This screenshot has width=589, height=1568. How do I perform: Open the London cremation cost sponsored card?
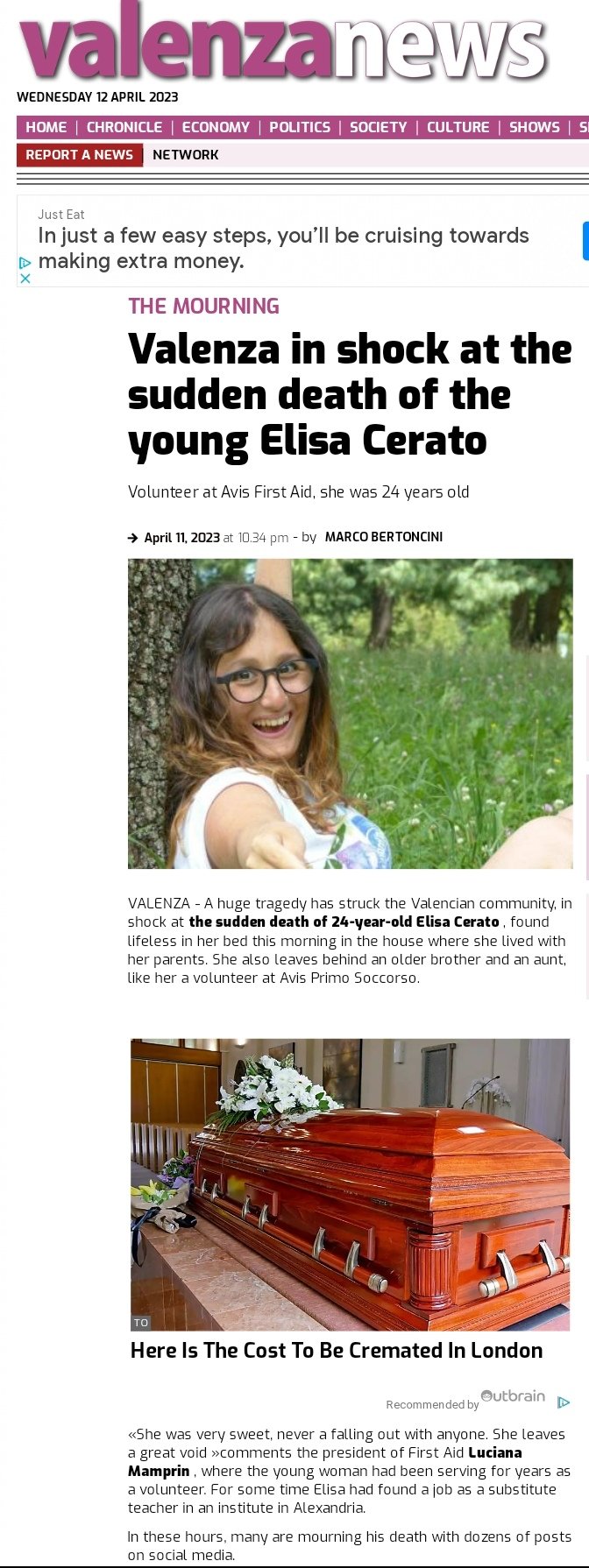[x=350, y=1200]
